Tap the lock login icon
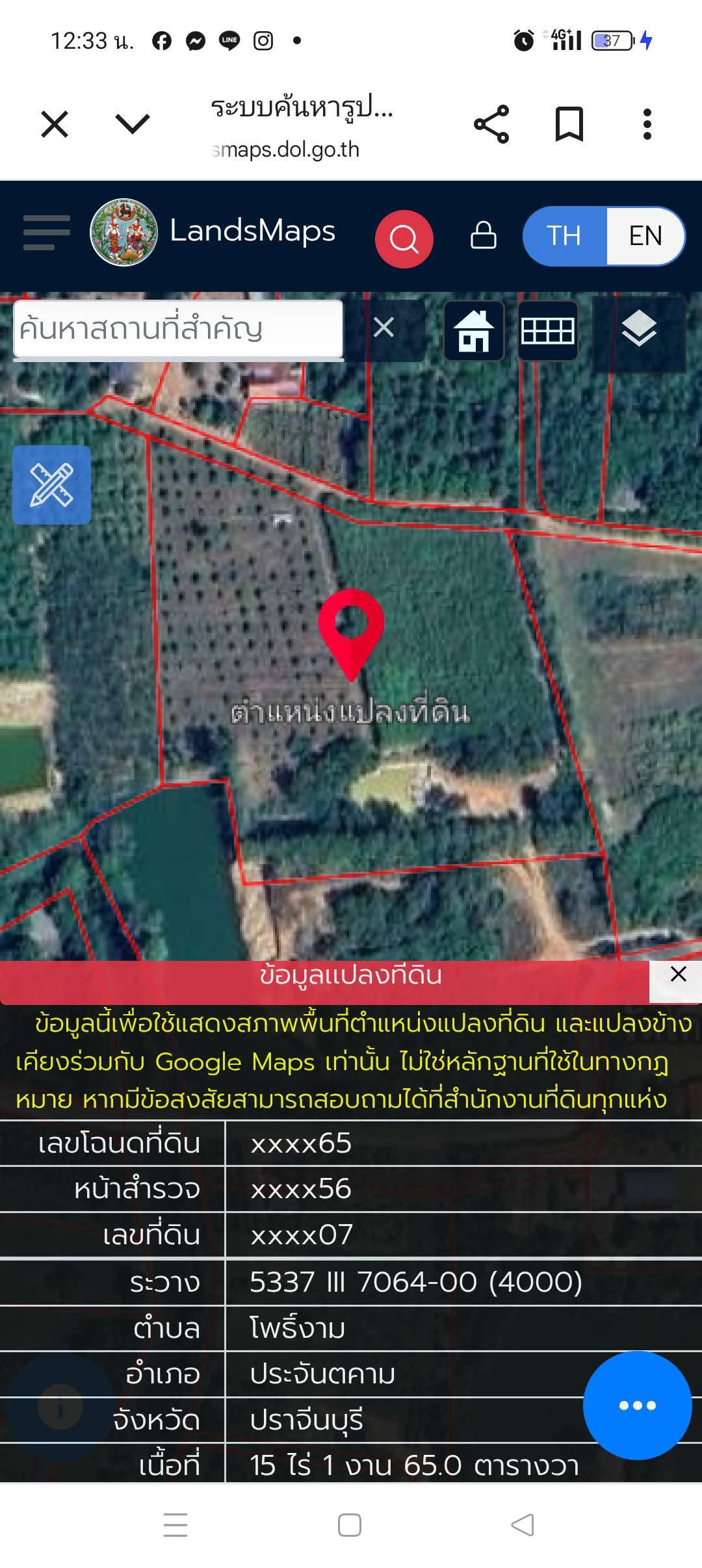The image size is (702, 1568). (483, 235)
